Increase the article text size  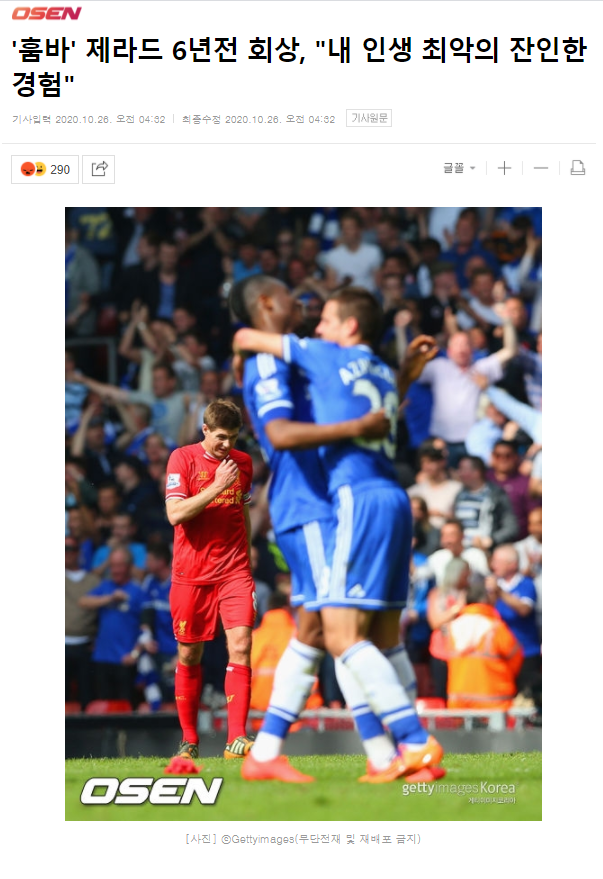[x=504, y=168]
